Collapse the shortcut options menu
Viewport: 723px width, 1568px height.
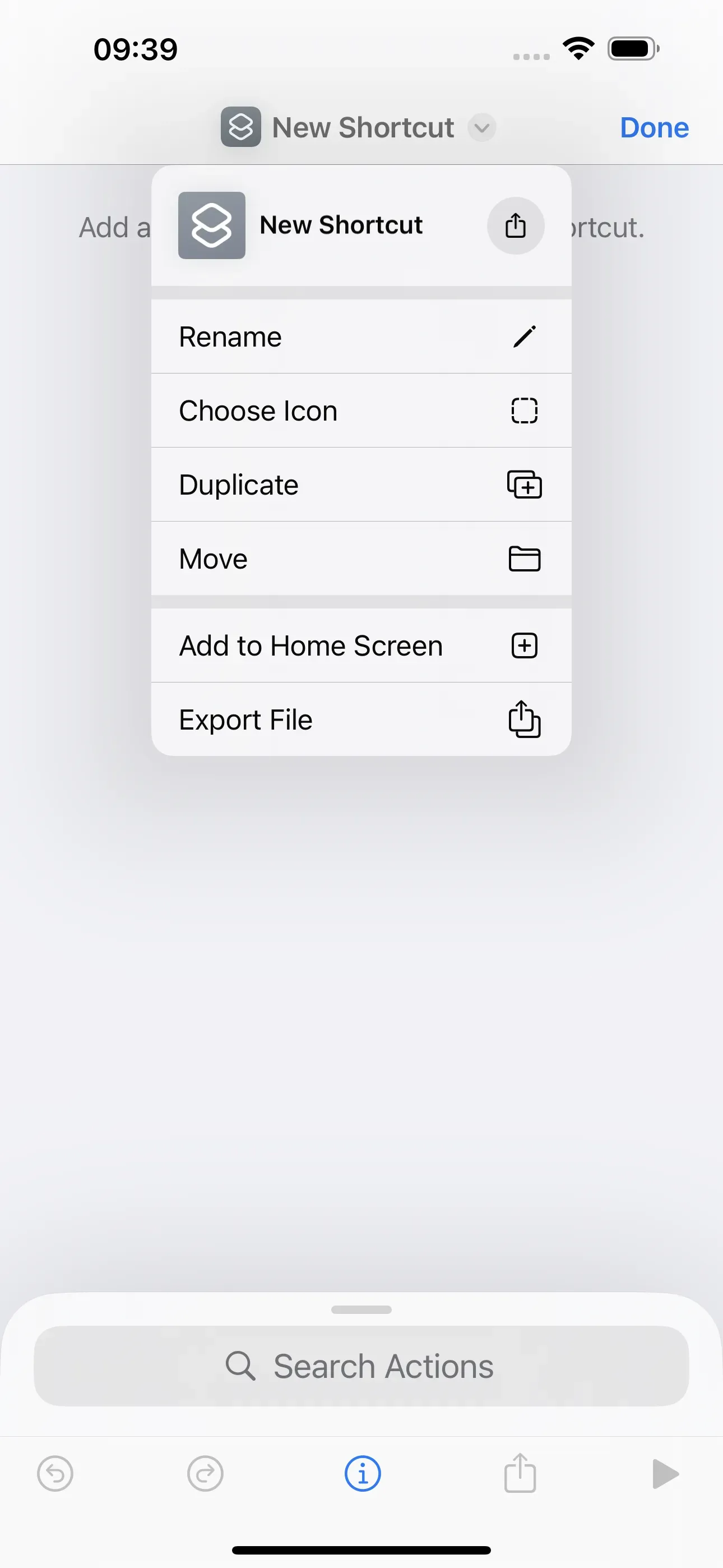(361, 1035)
